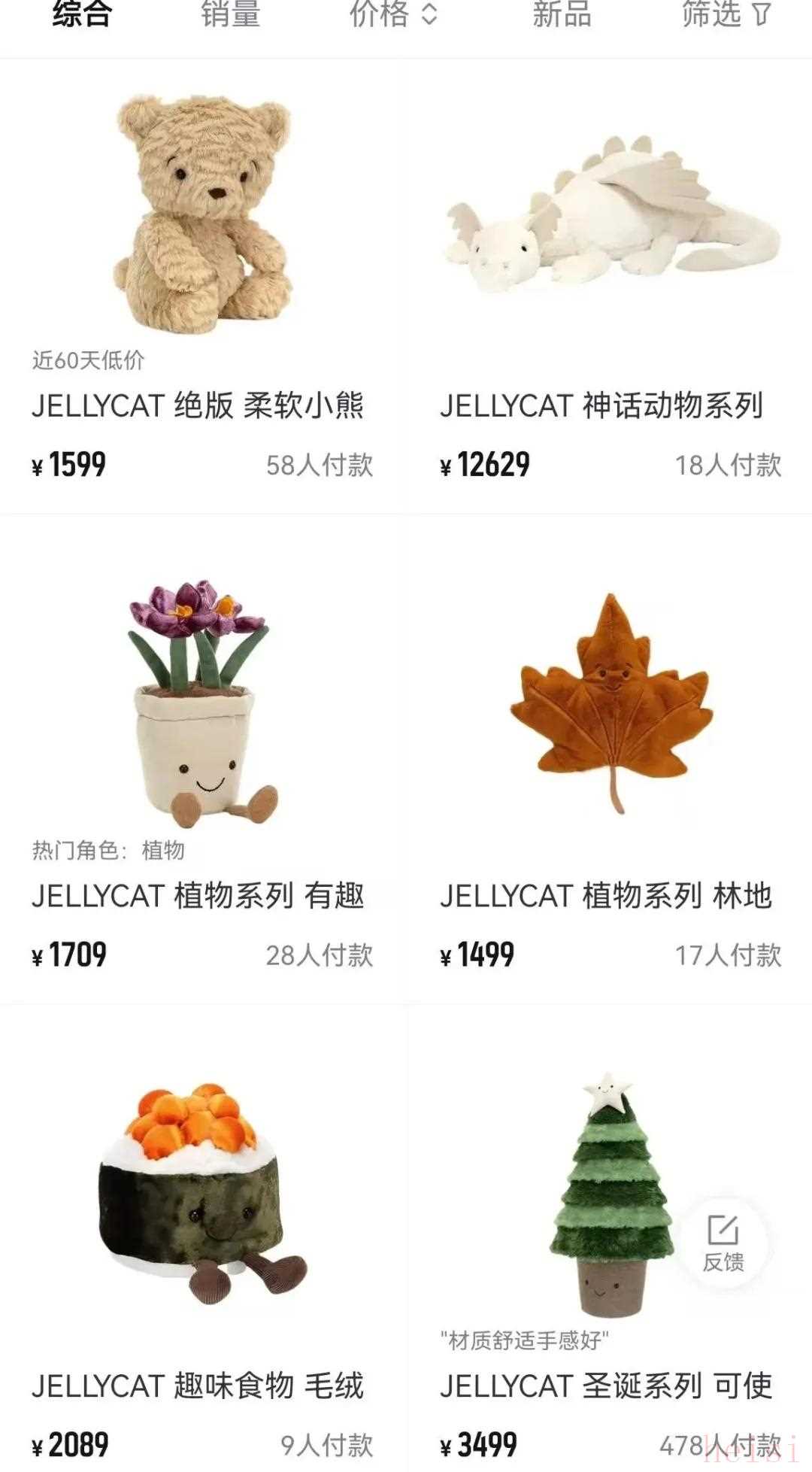Switch to the 综合 sort tab
Screen dimensions: 812x1472
[x=81, y=15]
